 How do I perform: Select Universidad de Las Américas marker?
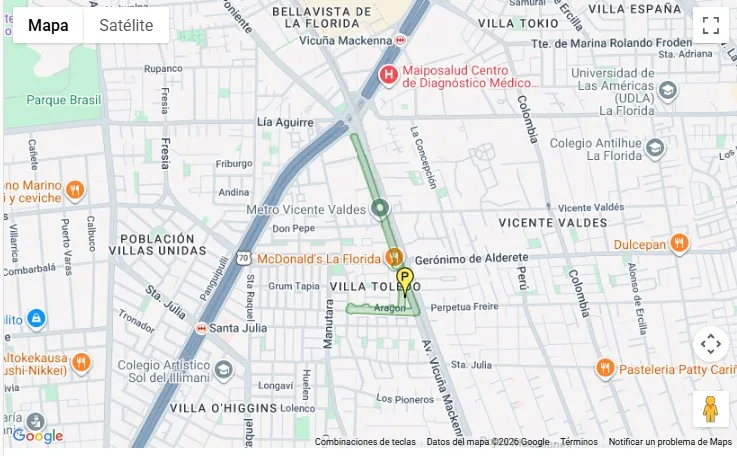click(x=668, y=91)
